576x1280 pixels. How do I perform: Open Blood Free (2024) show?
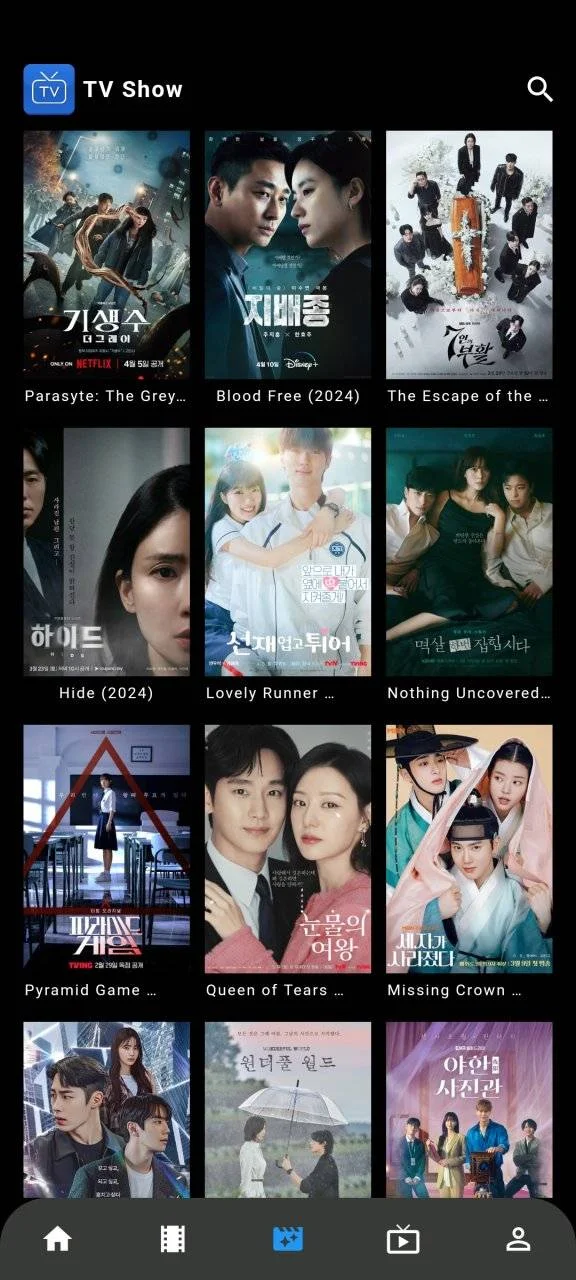tap(288, 254)
